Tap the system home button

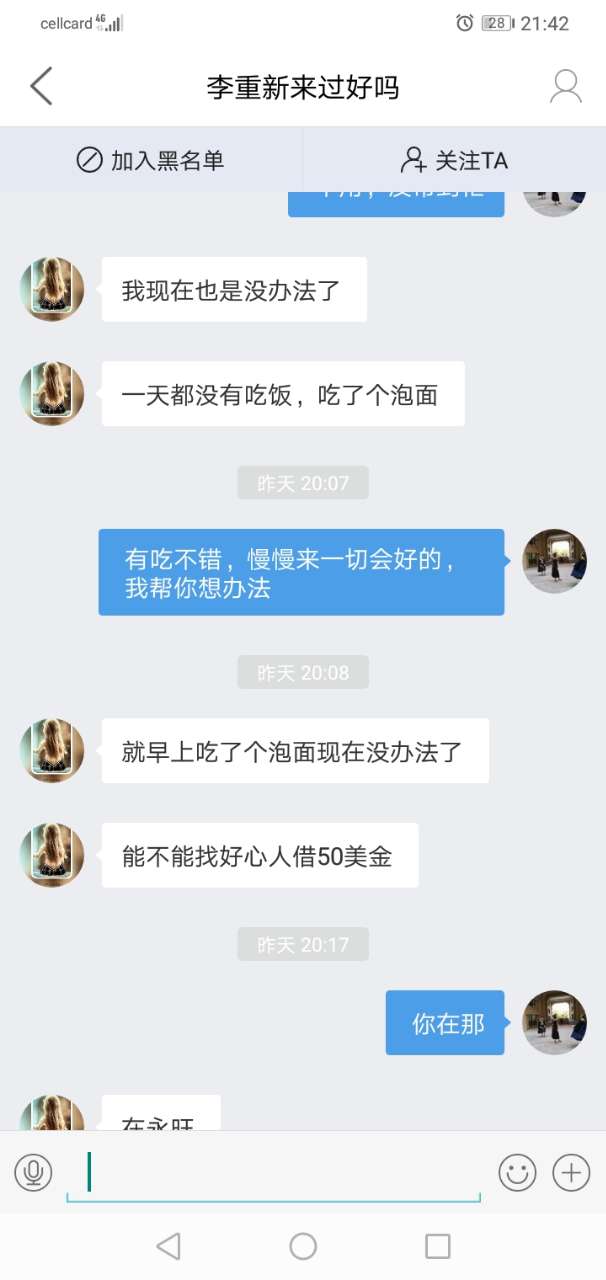click(x=303, y=1246)
